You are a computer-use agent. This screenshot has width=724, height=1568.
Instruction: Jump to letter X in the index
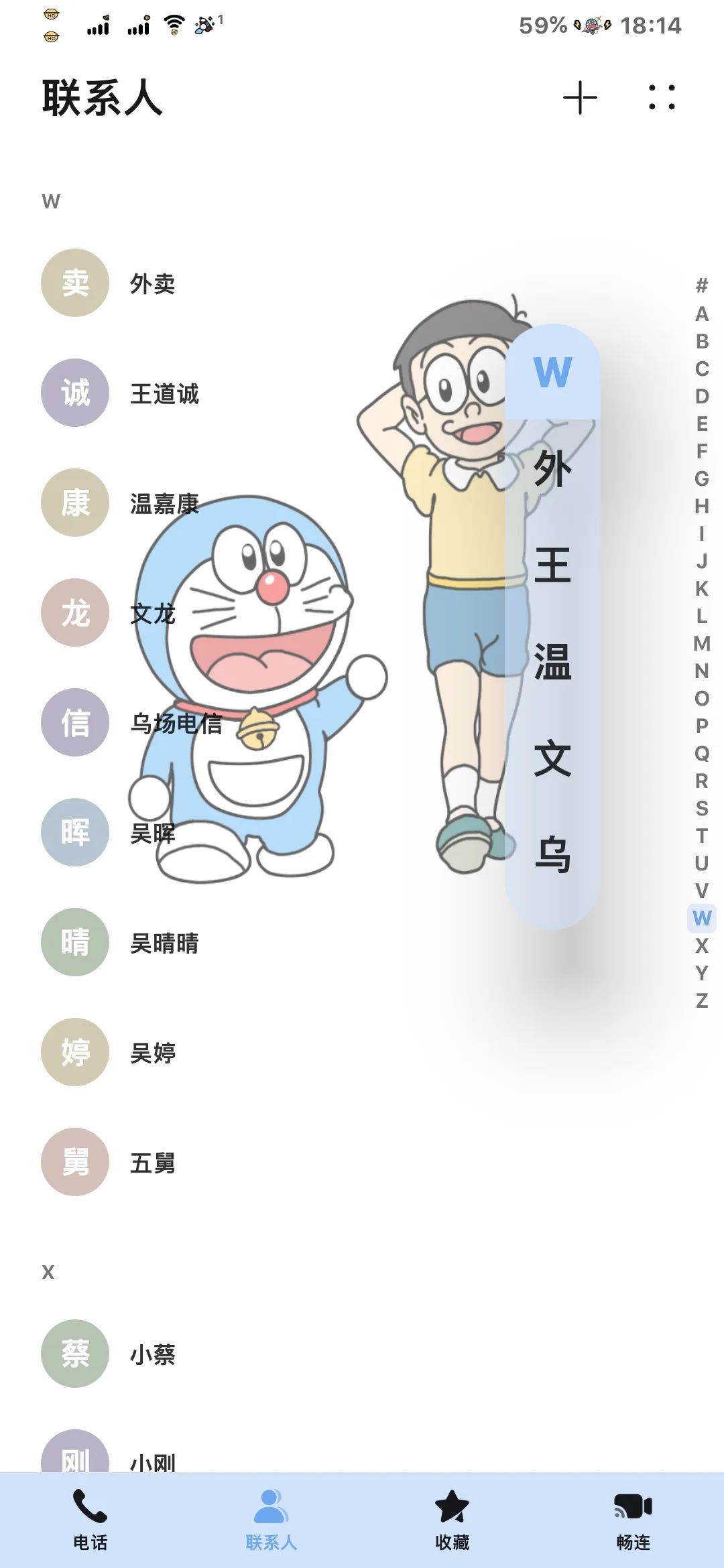(x=701, y=945)
